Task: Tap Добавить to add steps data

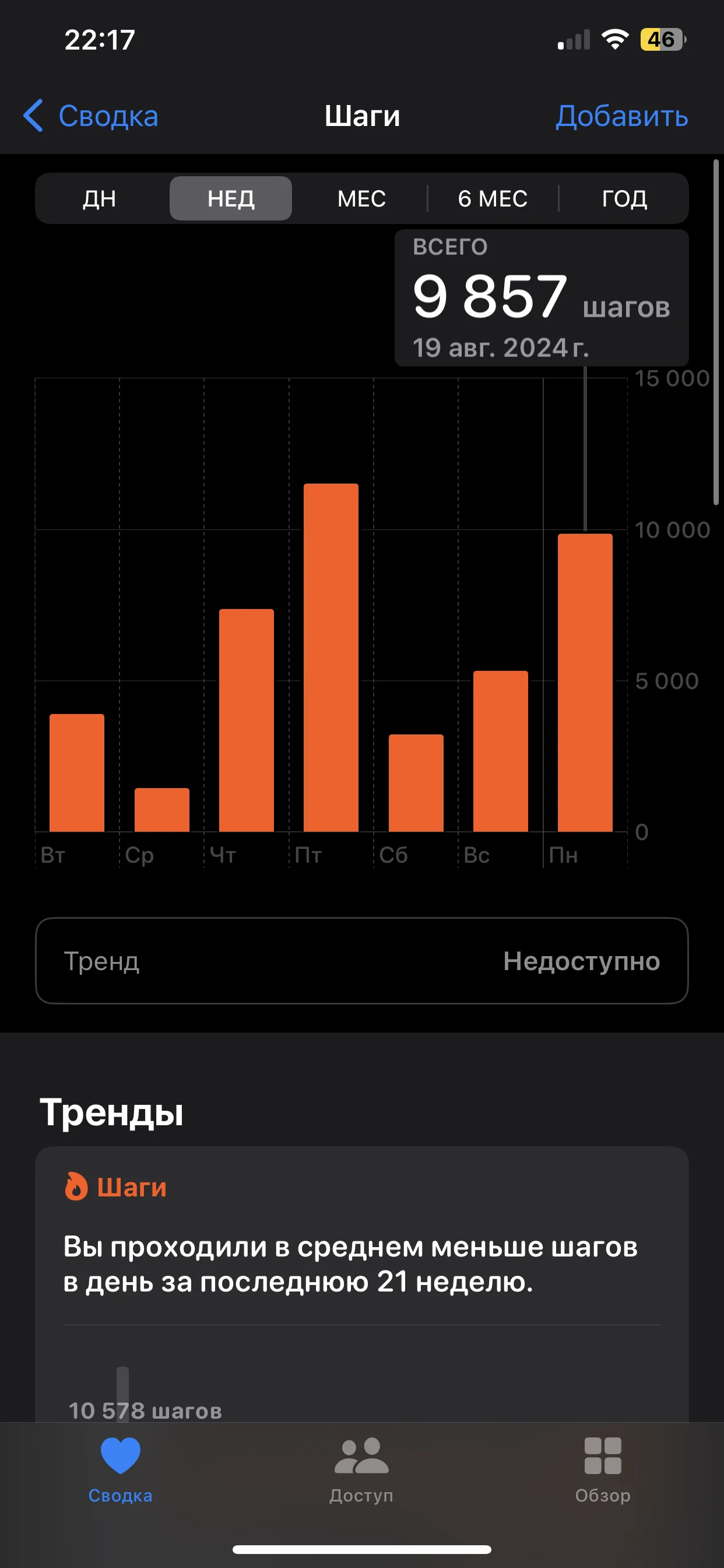Action: [622, 116]
